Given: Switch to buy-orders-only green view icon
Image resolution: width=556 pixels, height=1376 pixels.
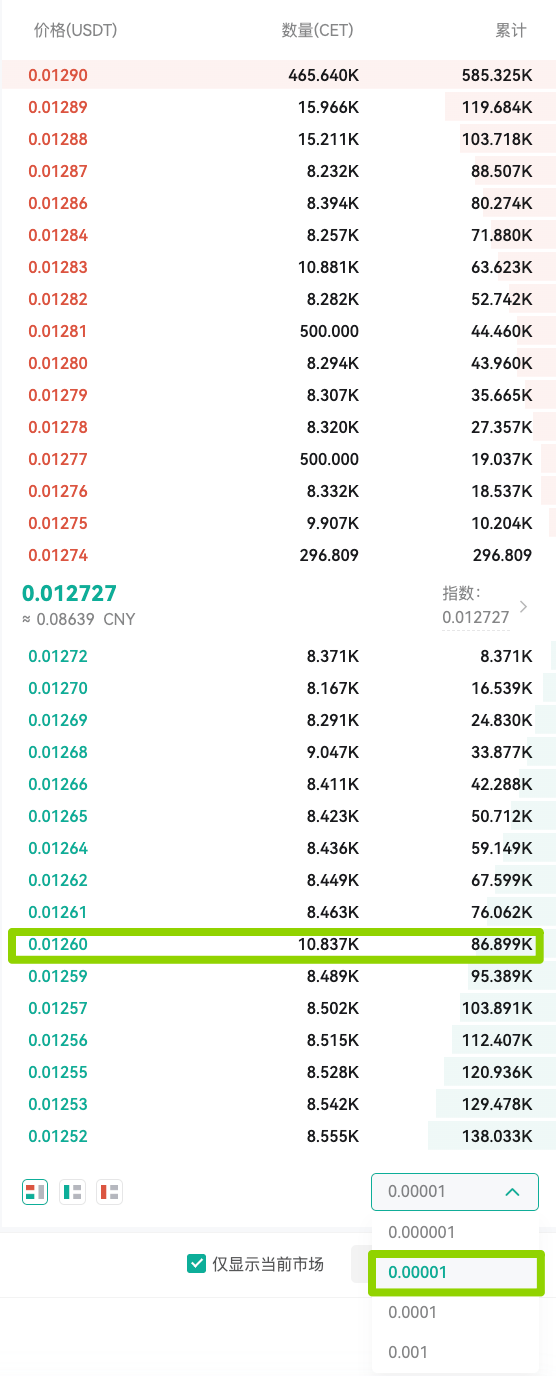Looking at the screenshot, I should tap(72, 1191).
